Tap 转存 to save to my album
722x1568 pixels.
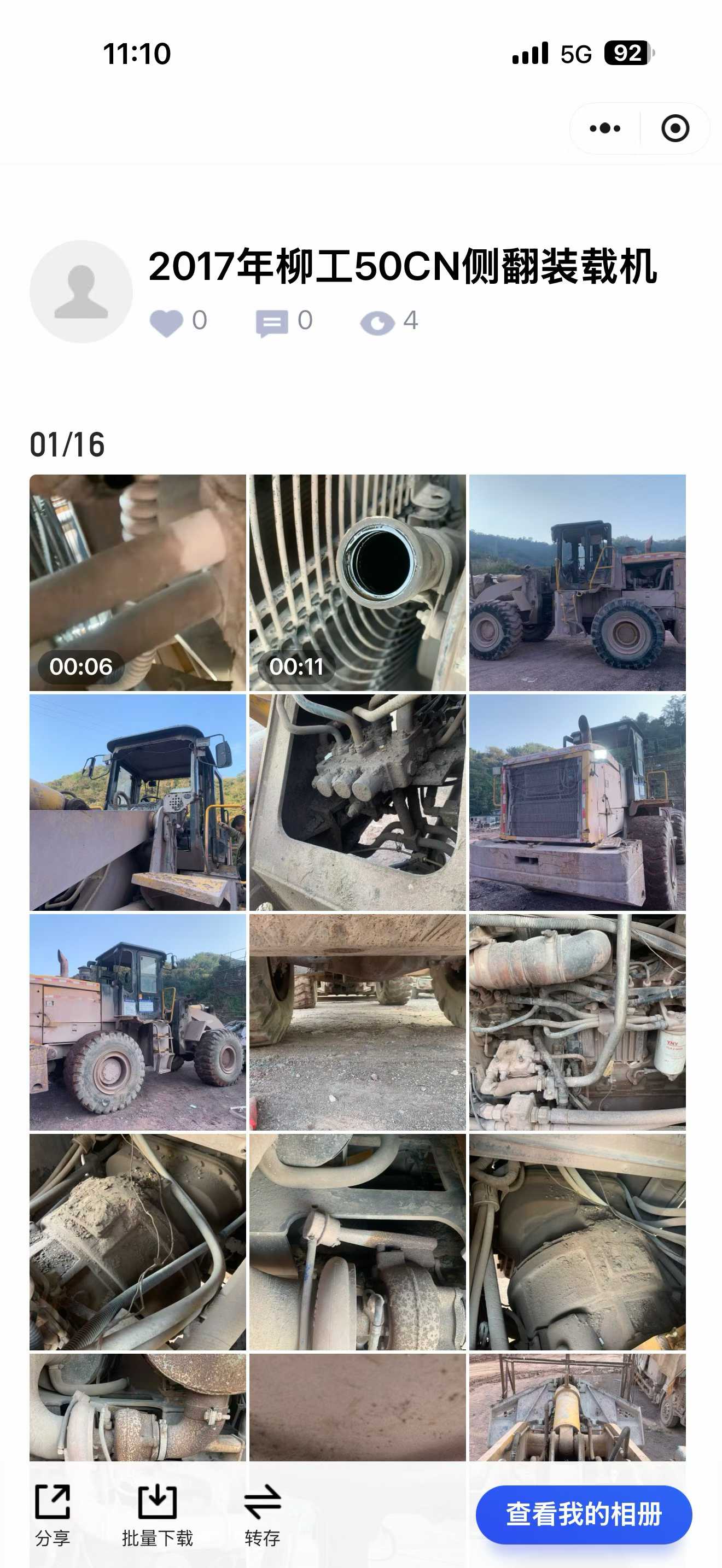(263, 1514)
